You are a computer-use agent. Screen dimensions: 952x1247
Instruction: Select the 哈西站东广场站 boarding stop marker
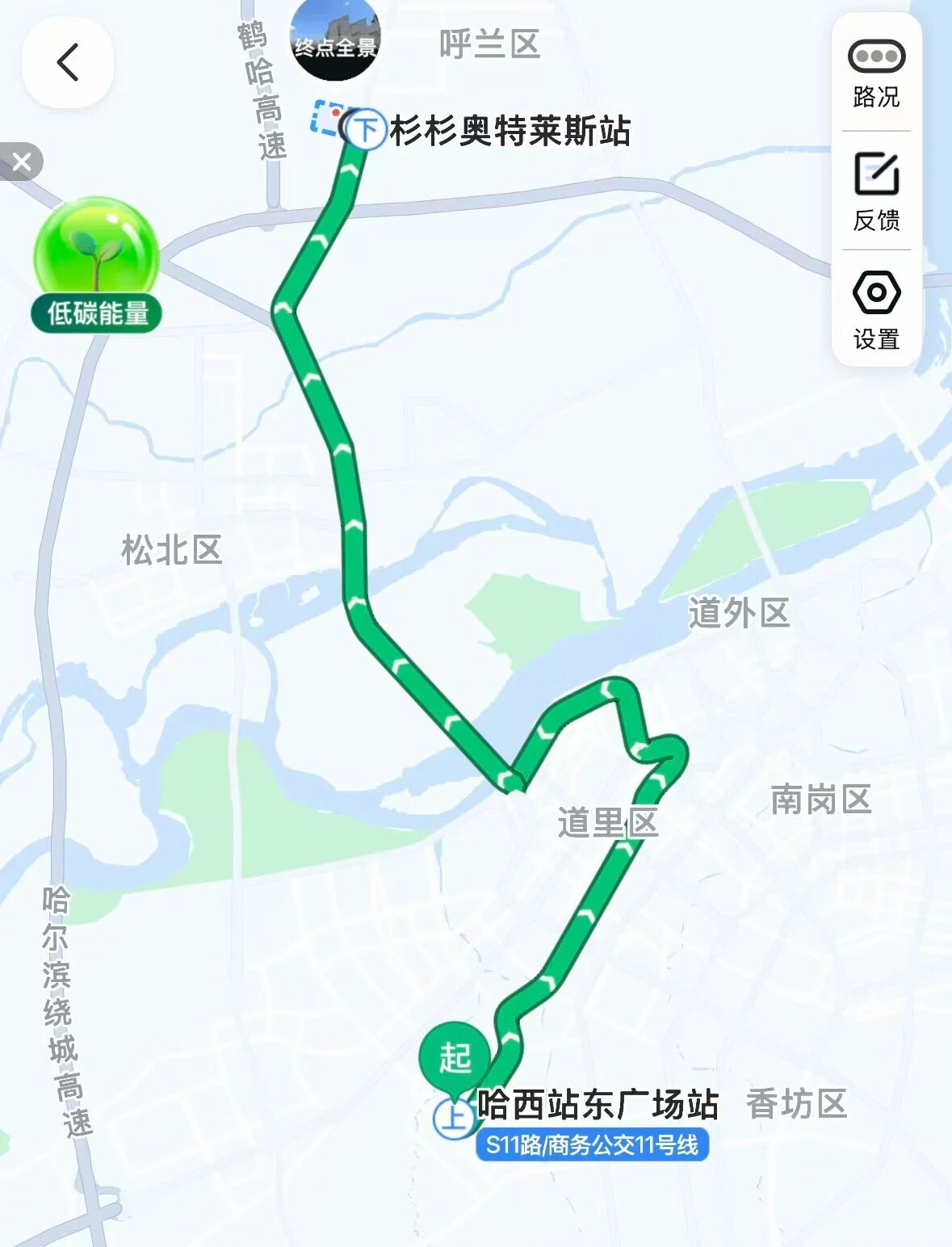454,1119
